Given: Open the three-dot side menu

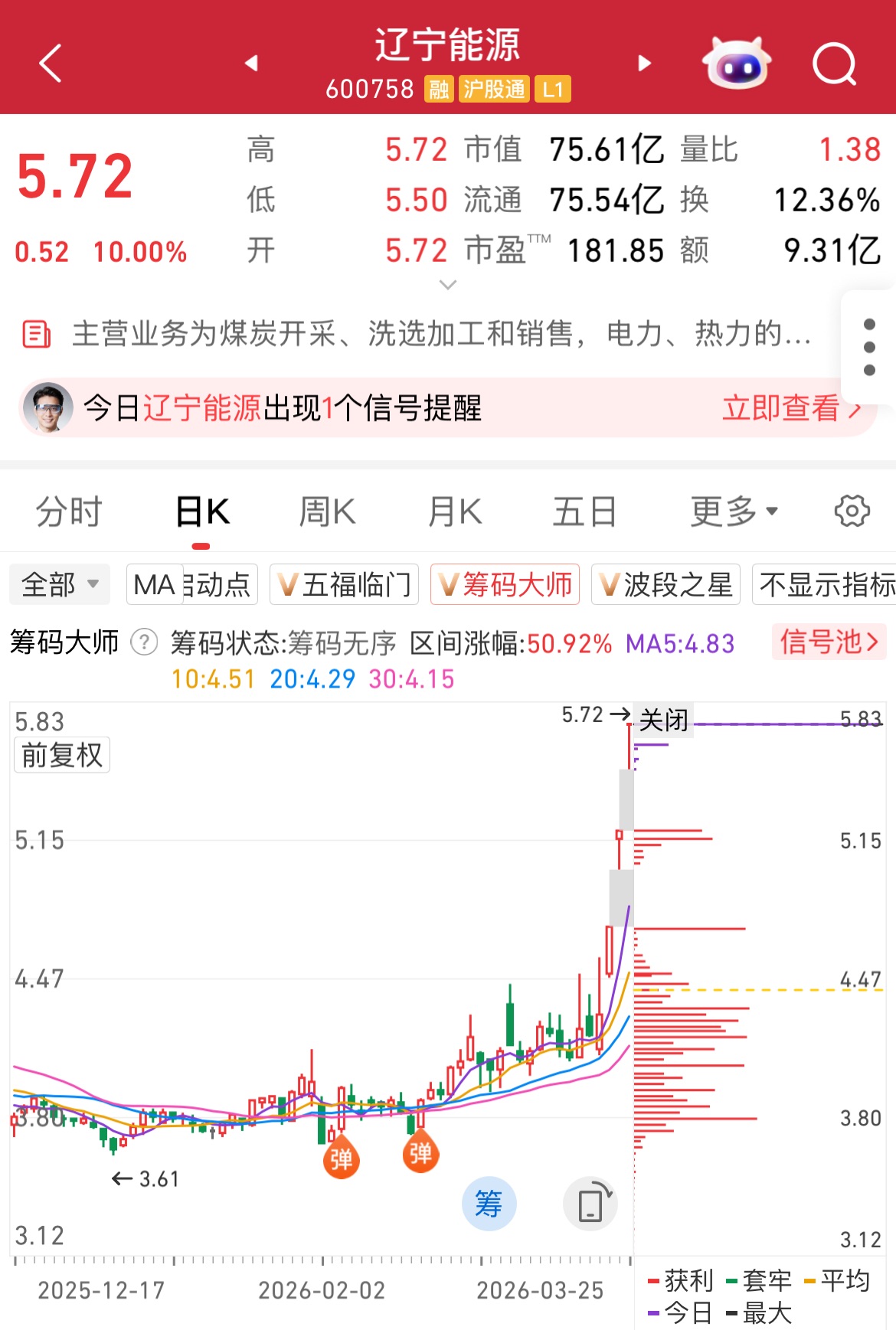Looking at the screenshot, I should pyautogui.click(x=869, y=347).
